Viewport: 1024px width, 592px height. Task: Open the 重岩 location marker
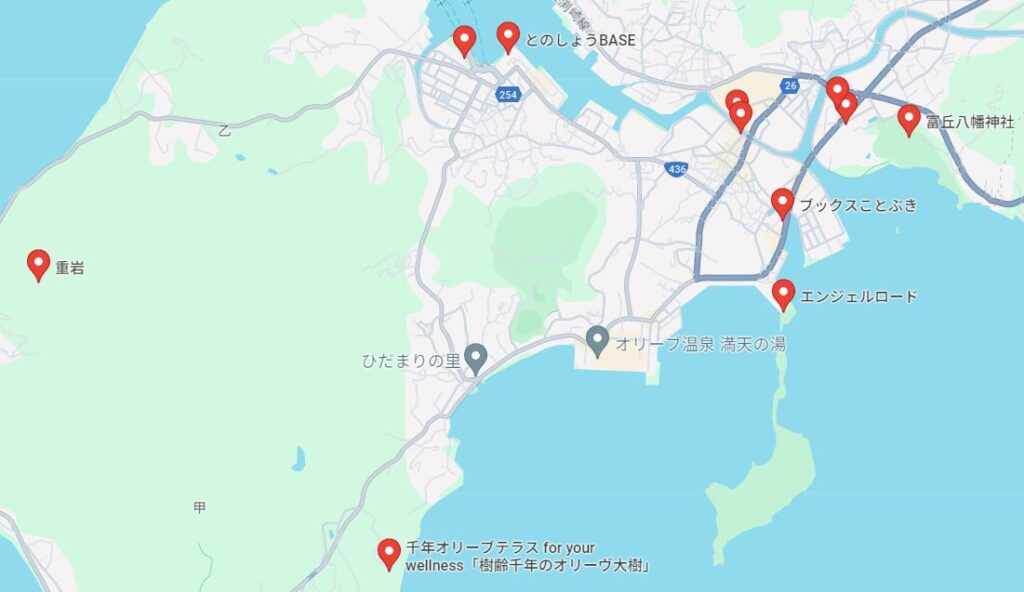tap(39, 264)
